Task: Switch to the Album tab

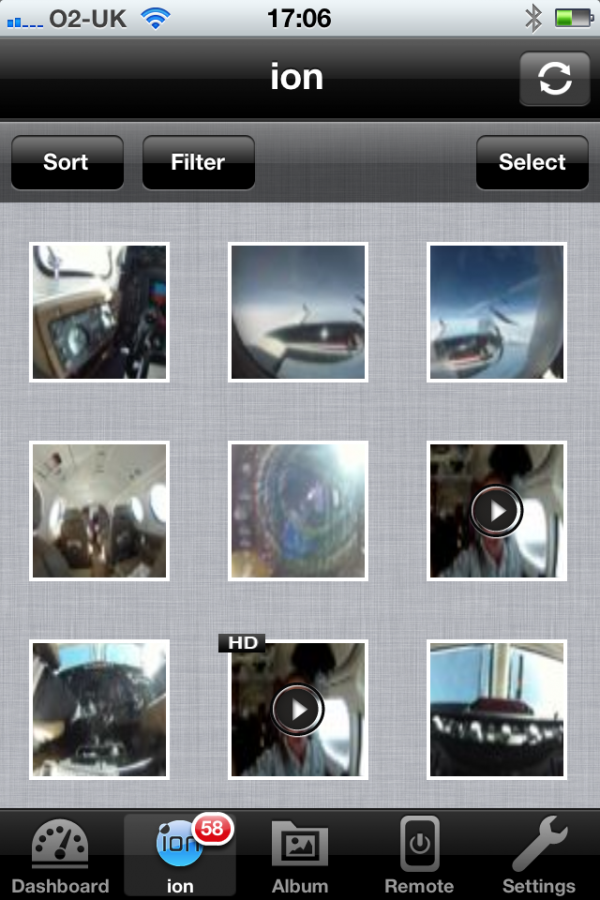Action: tap(300, 856)
